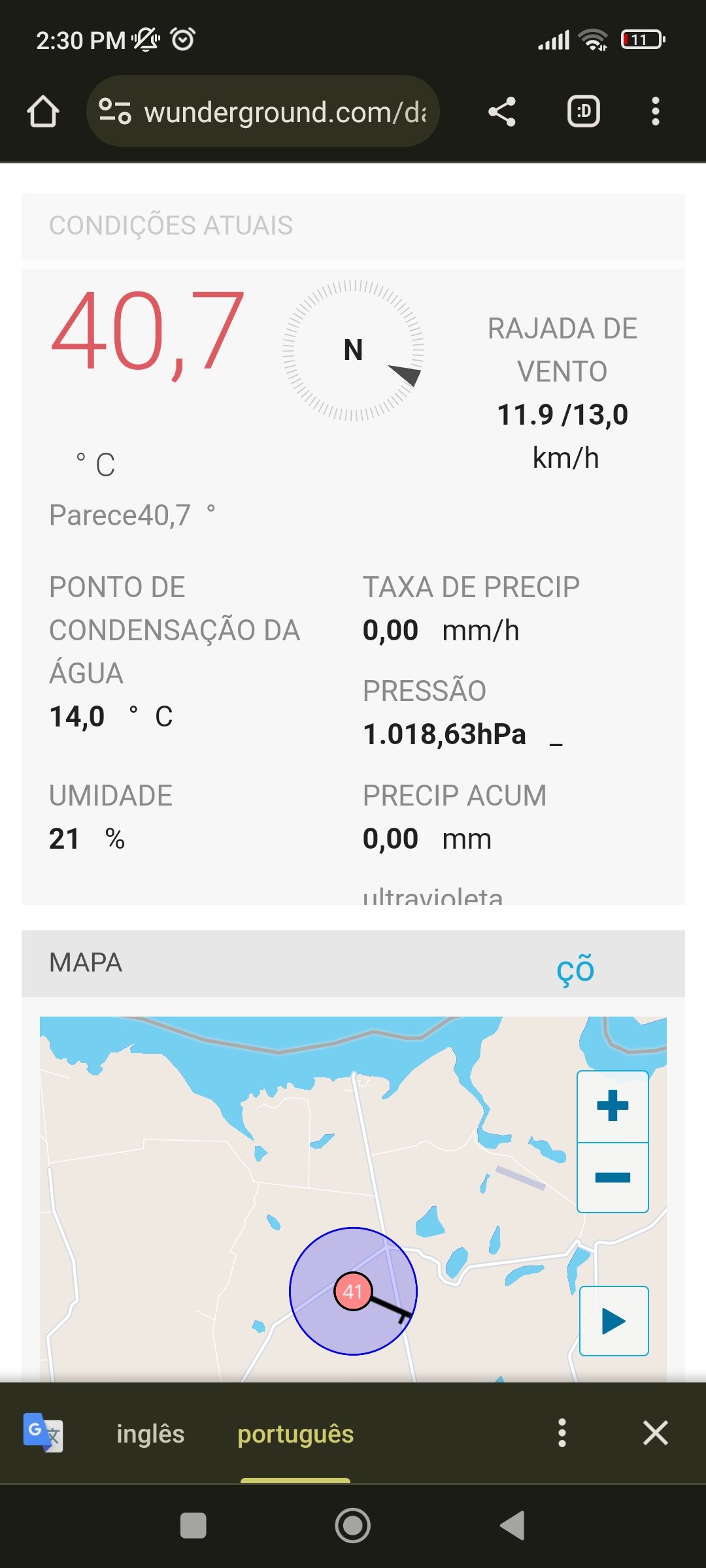Image resolution: width=706 pixels, height=1568 pixels.
Task: Open the blue link in the Mapa header
Action: pyautogui.click(x=575, y=968)
